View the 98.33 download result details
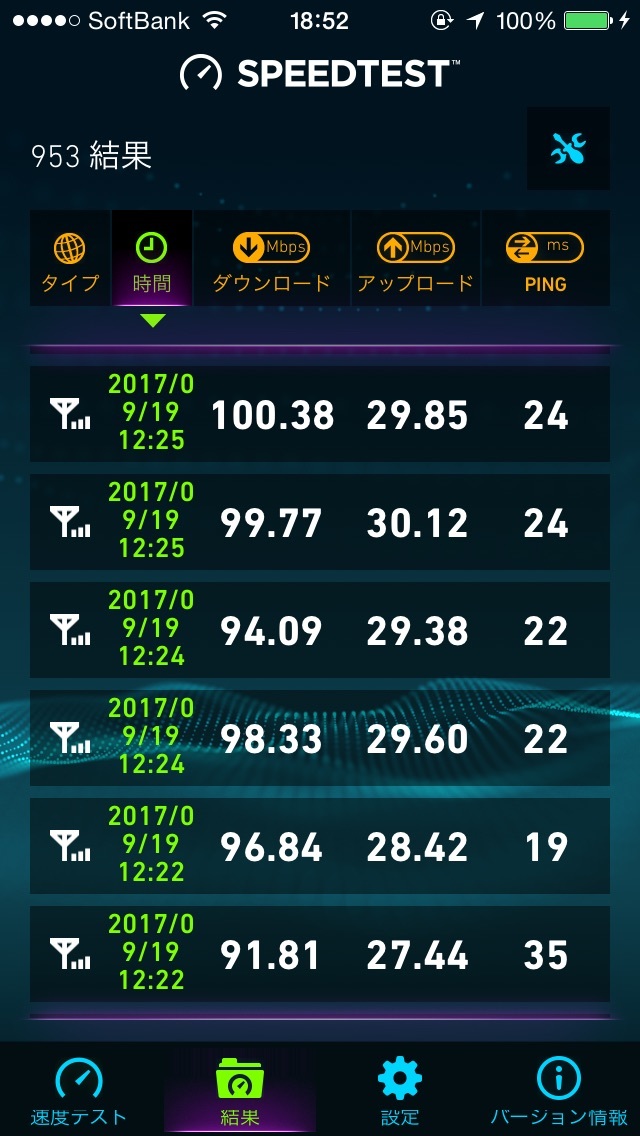The width and height of the screenshot is (640, 1136). 320,738
